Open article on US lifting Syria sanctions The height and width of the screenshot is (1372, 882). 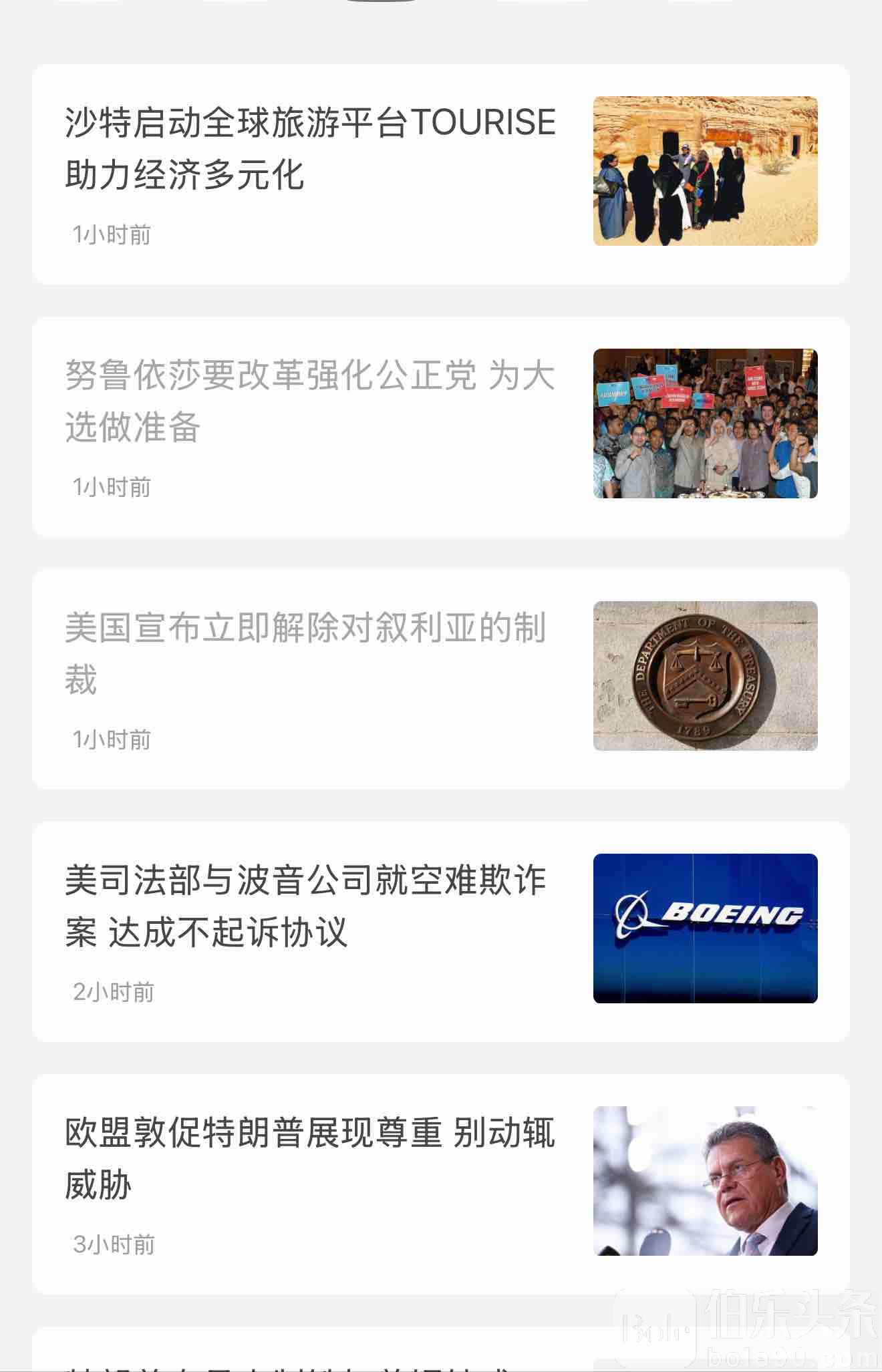coord(306,653)
